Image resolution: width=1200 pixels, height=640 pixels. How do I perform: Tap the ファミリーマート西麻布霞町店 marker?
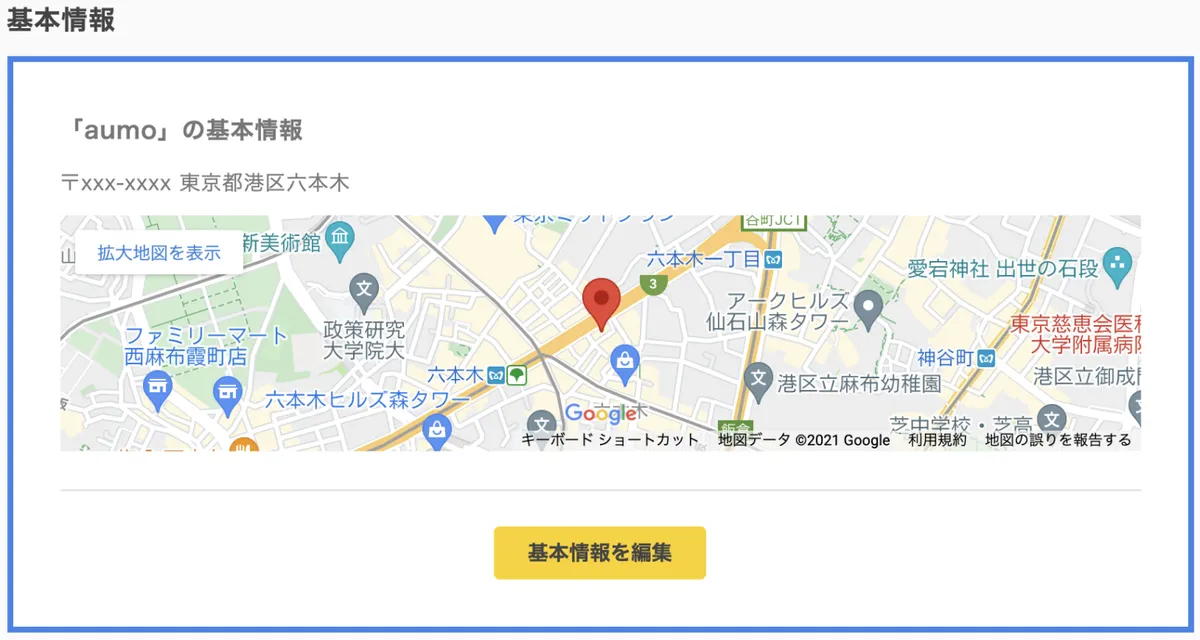pyautogui.click(x=157, y=385)
